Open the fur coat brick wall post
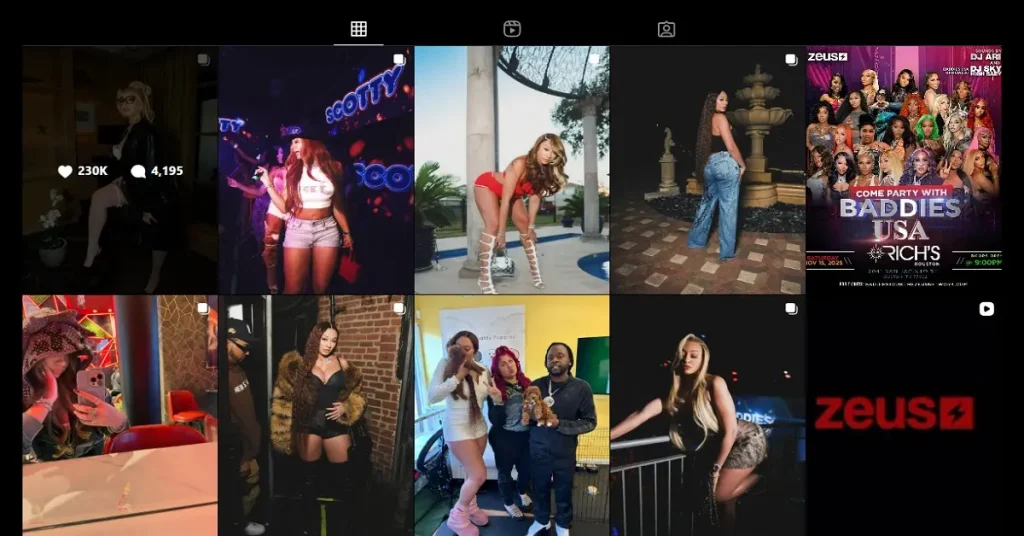This screenshot has height=536, width=1024. 316,415
